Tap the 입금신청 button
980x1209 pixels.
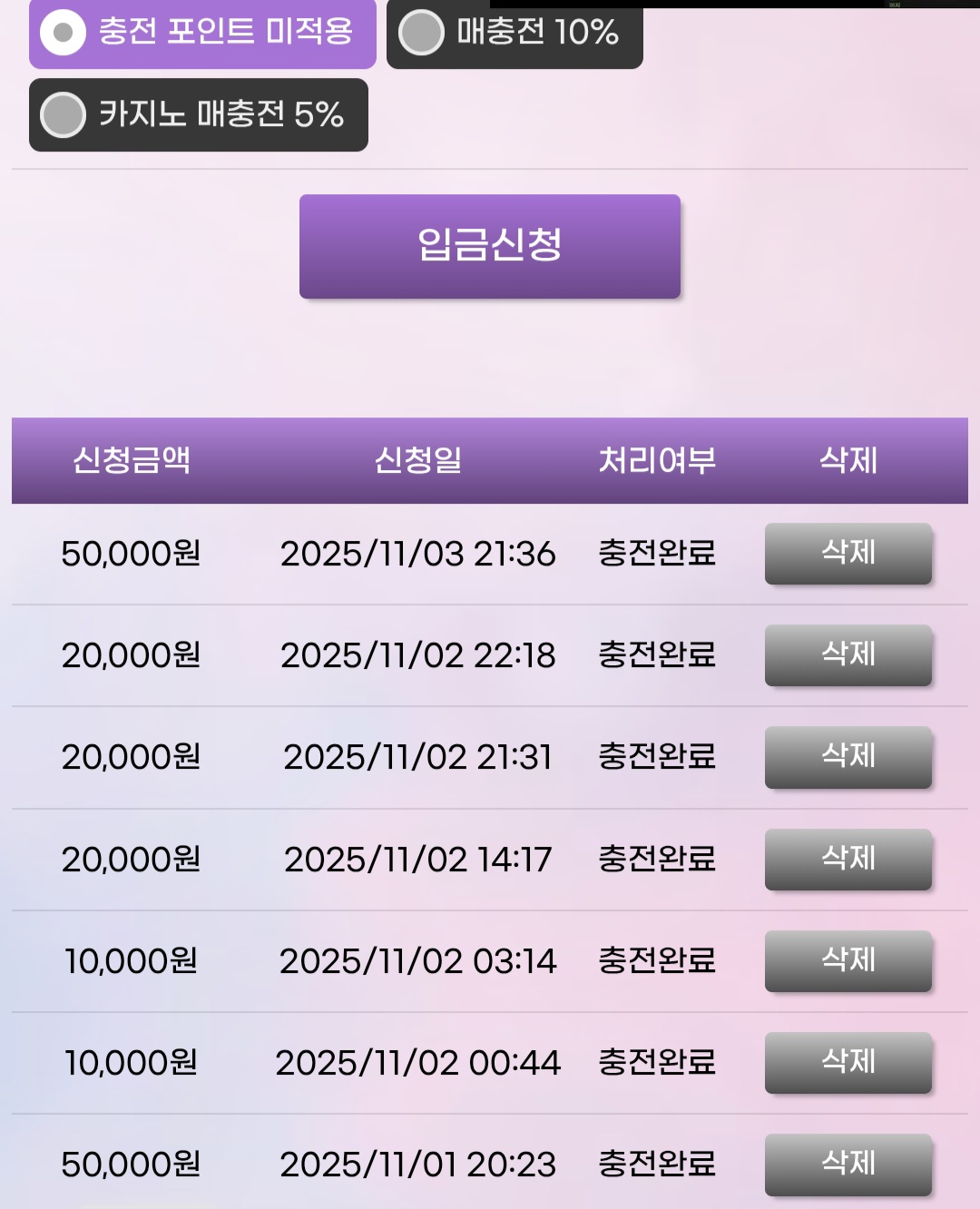(x=490, y=246)
